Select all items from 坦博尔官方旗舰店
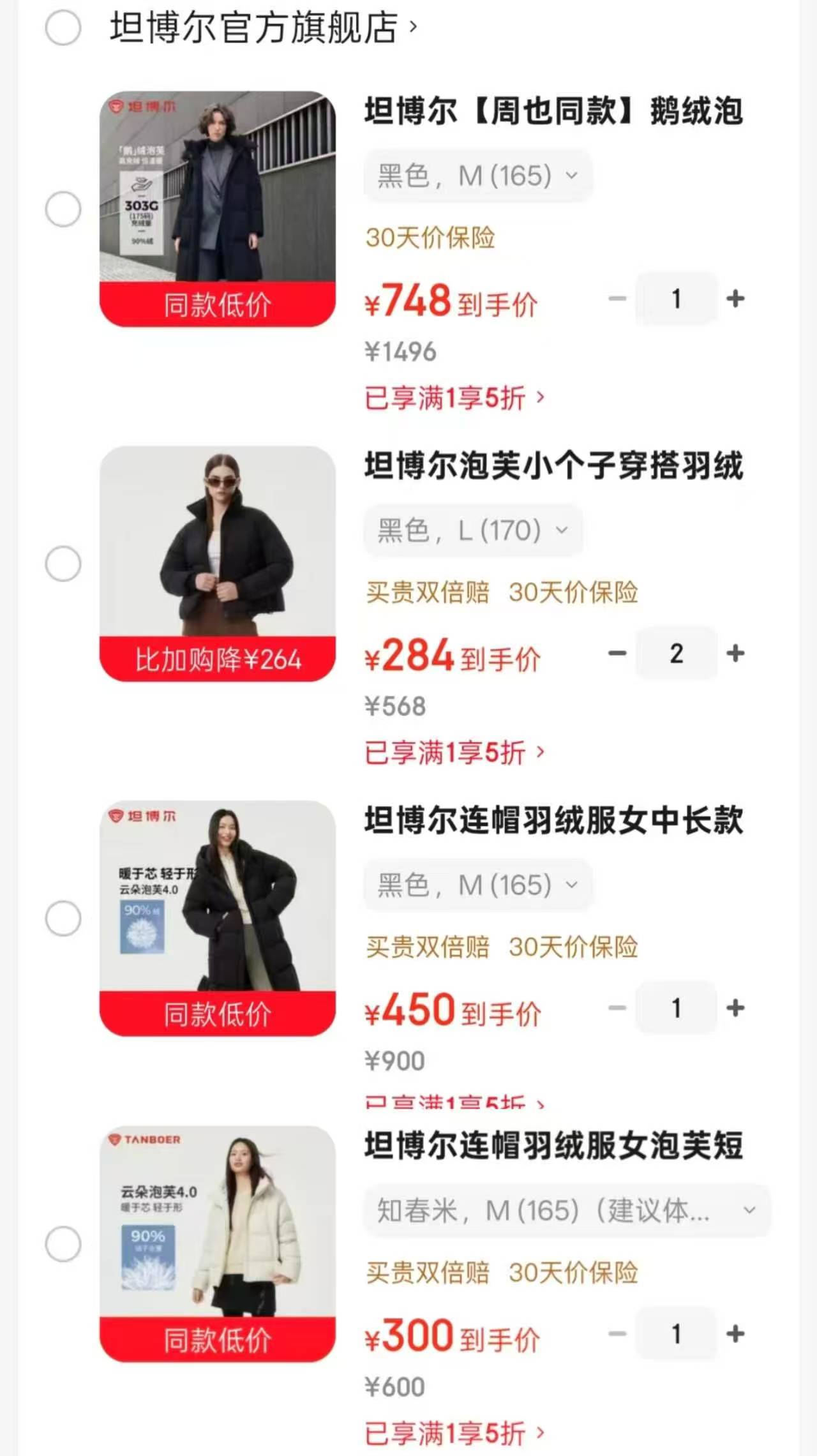 tap(63, 28)
